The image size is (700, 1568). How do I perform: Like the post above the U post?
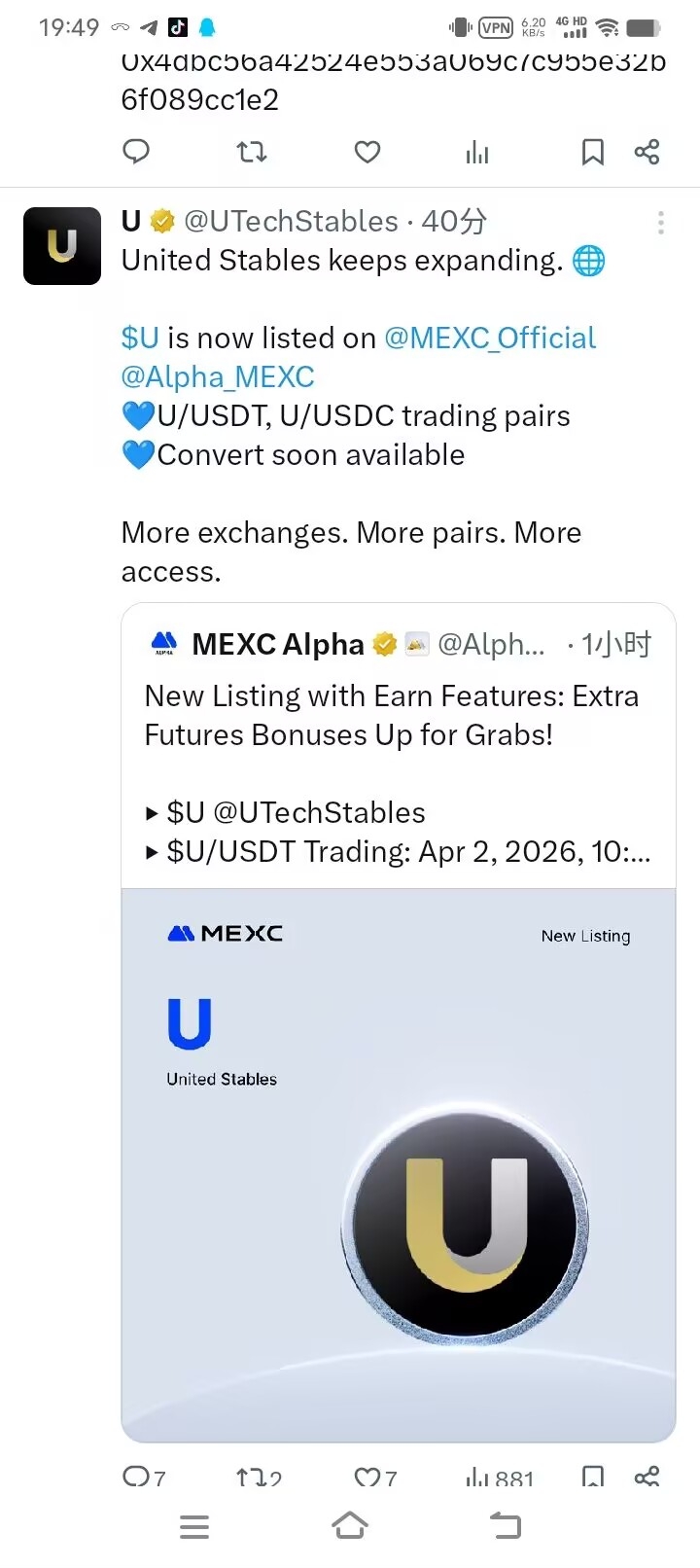click(367, 152)
